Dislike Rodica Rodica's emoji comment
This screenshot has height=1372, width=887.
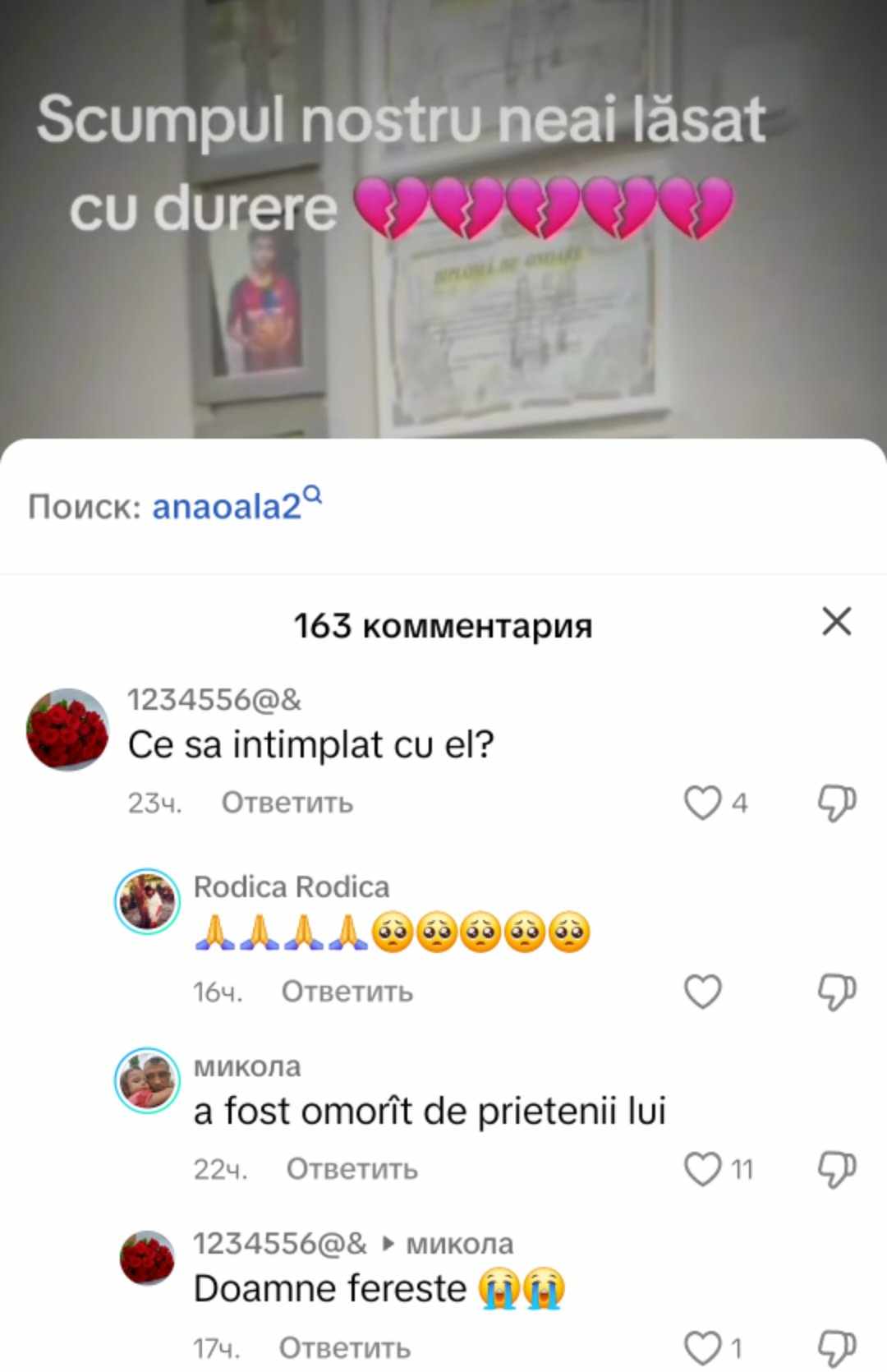[x=836, y=992]
